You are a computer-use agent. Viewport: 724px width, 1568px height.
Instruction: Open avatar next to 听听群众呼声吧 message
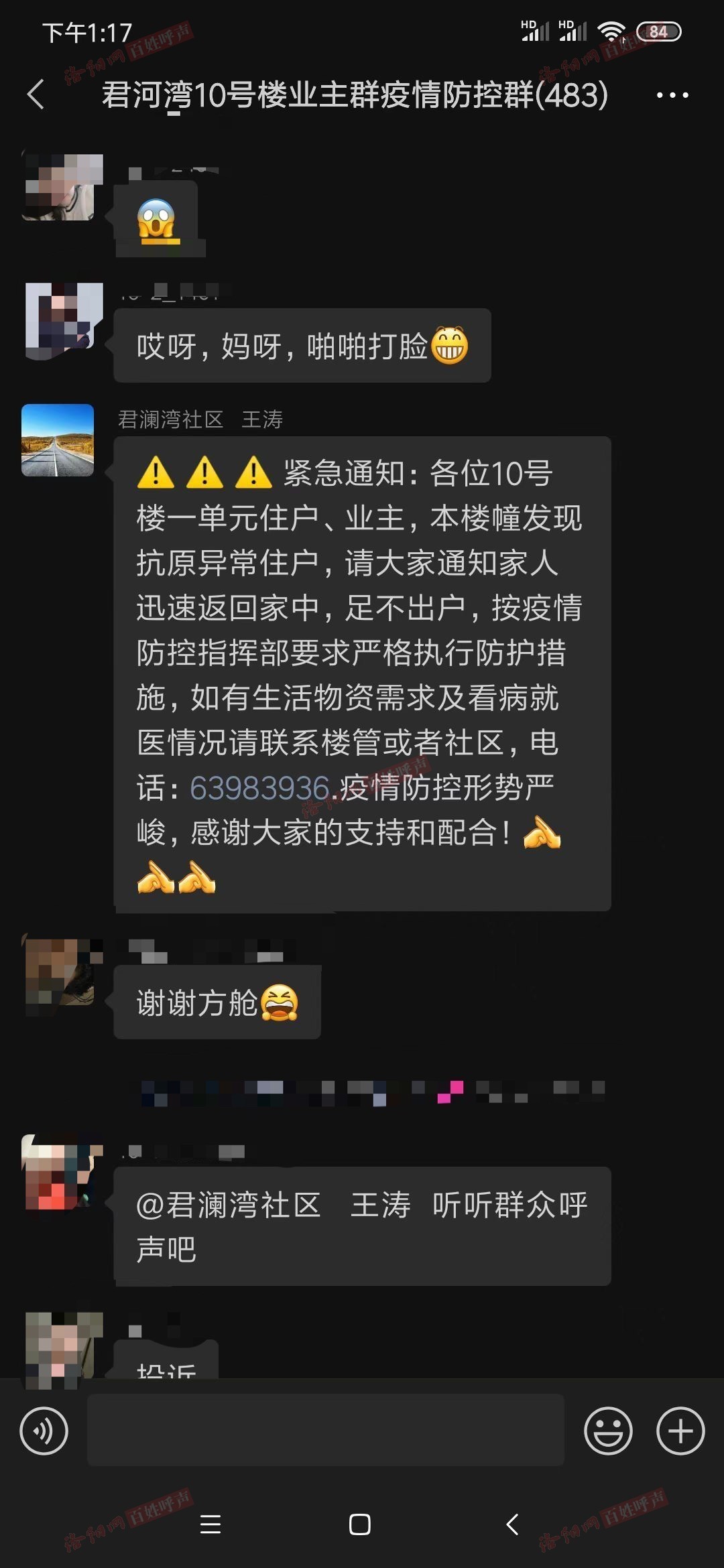pyautogui.click(x=59, y=1174)
